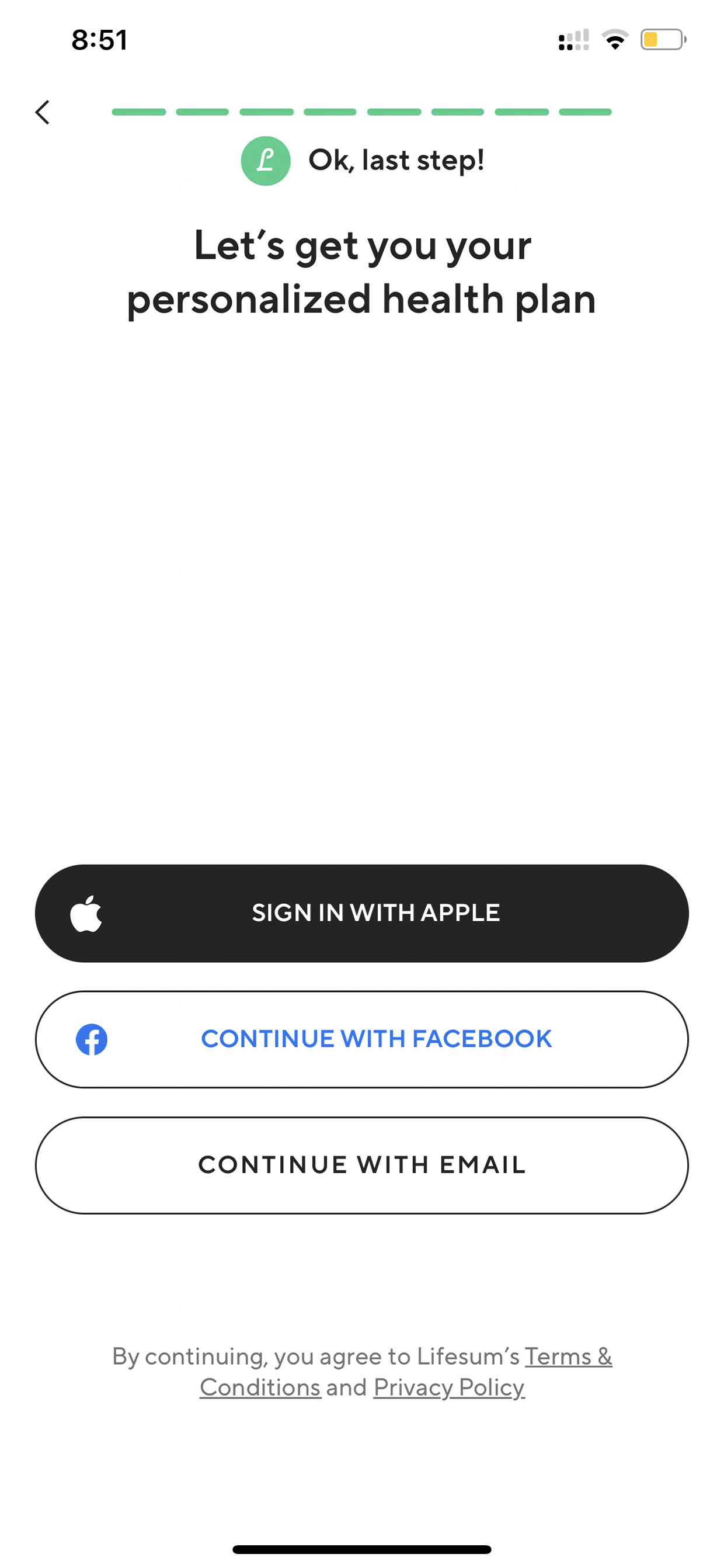Tap Sign in with Apple
724x1568 pixels.
coord(361,913)
